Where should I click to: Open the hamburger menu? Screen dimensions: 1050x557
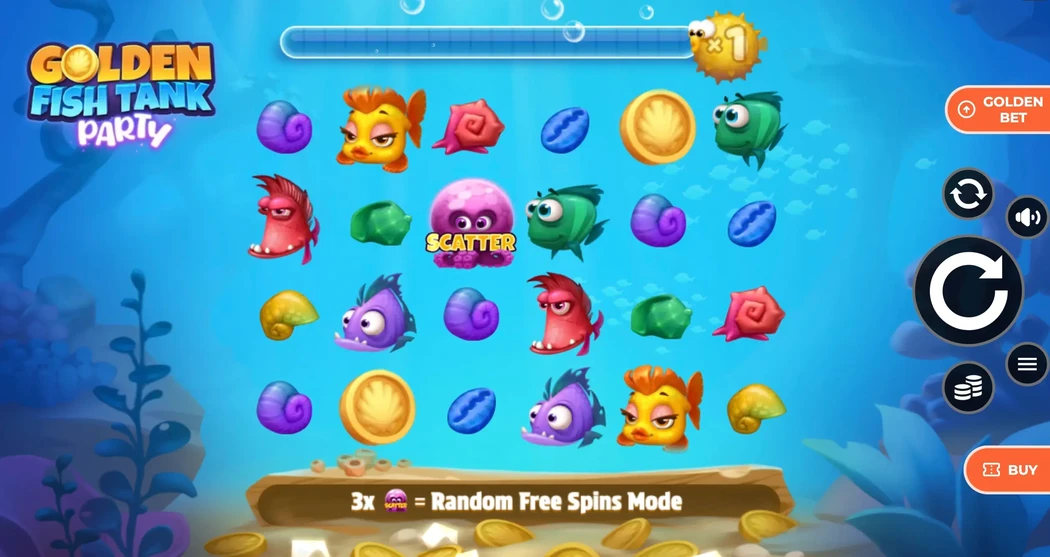pos(1026,364)
